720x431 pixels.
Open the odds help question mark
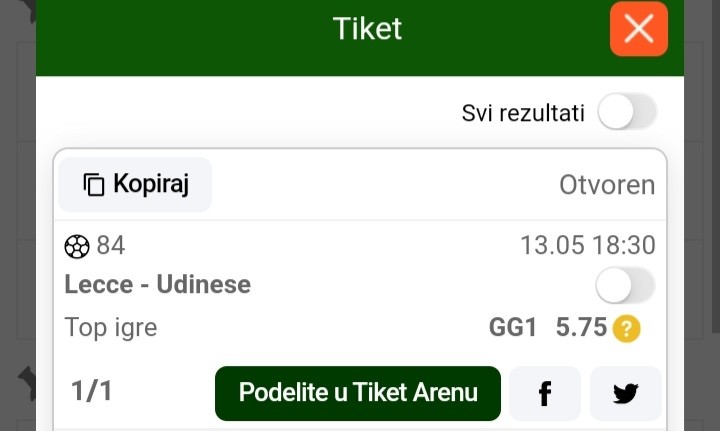tap(627, 328)
